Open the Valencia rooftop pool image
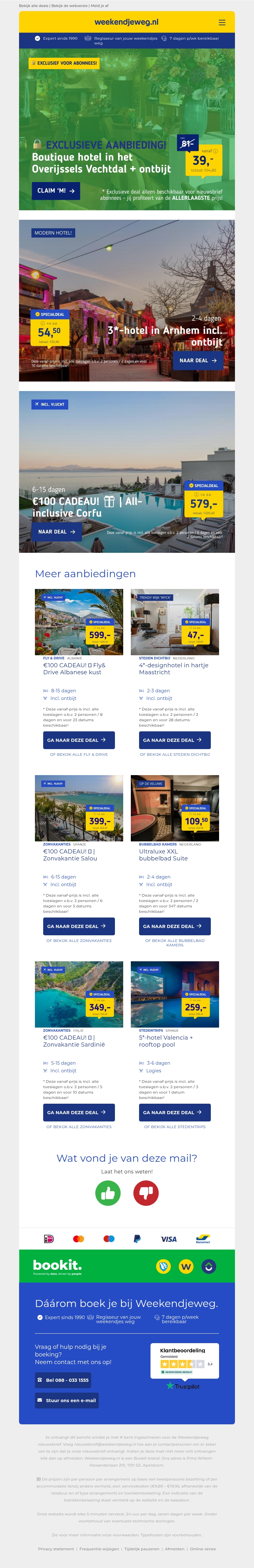This screenshot has height=1568, width=254. pos(174,994)
